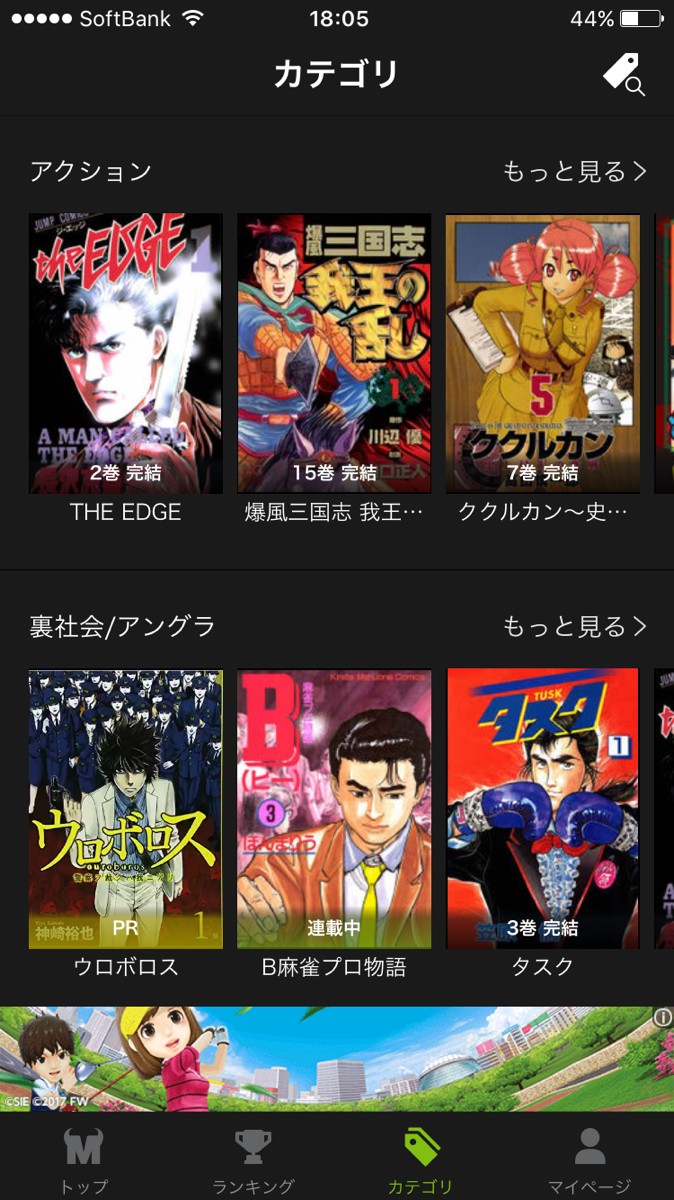Open the tag search icon
This screenshot has width=674, height=1200.
click(624, 75)
